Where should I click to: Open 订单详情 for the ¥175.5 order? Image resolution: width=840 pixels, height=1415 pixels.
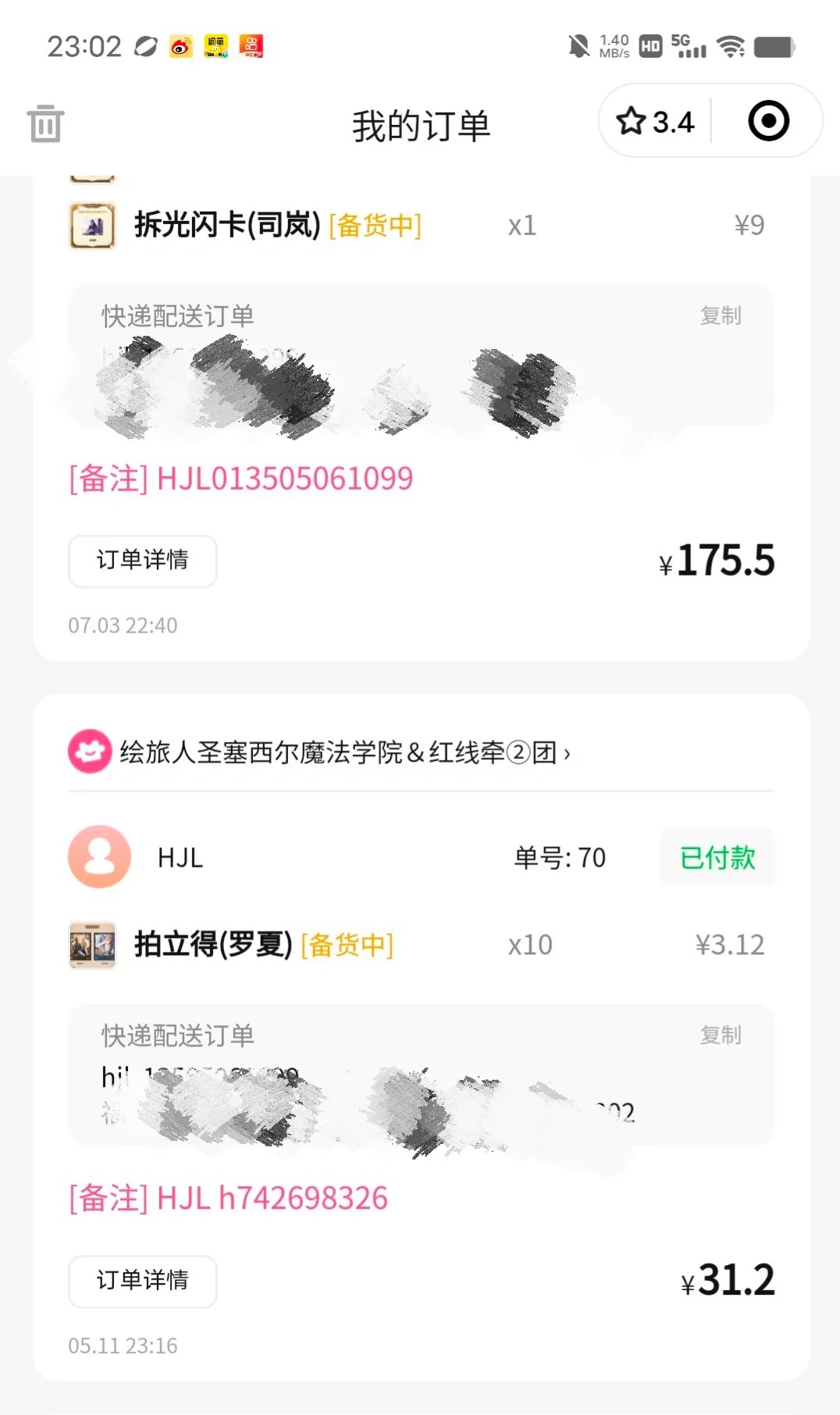click(142, 561)
